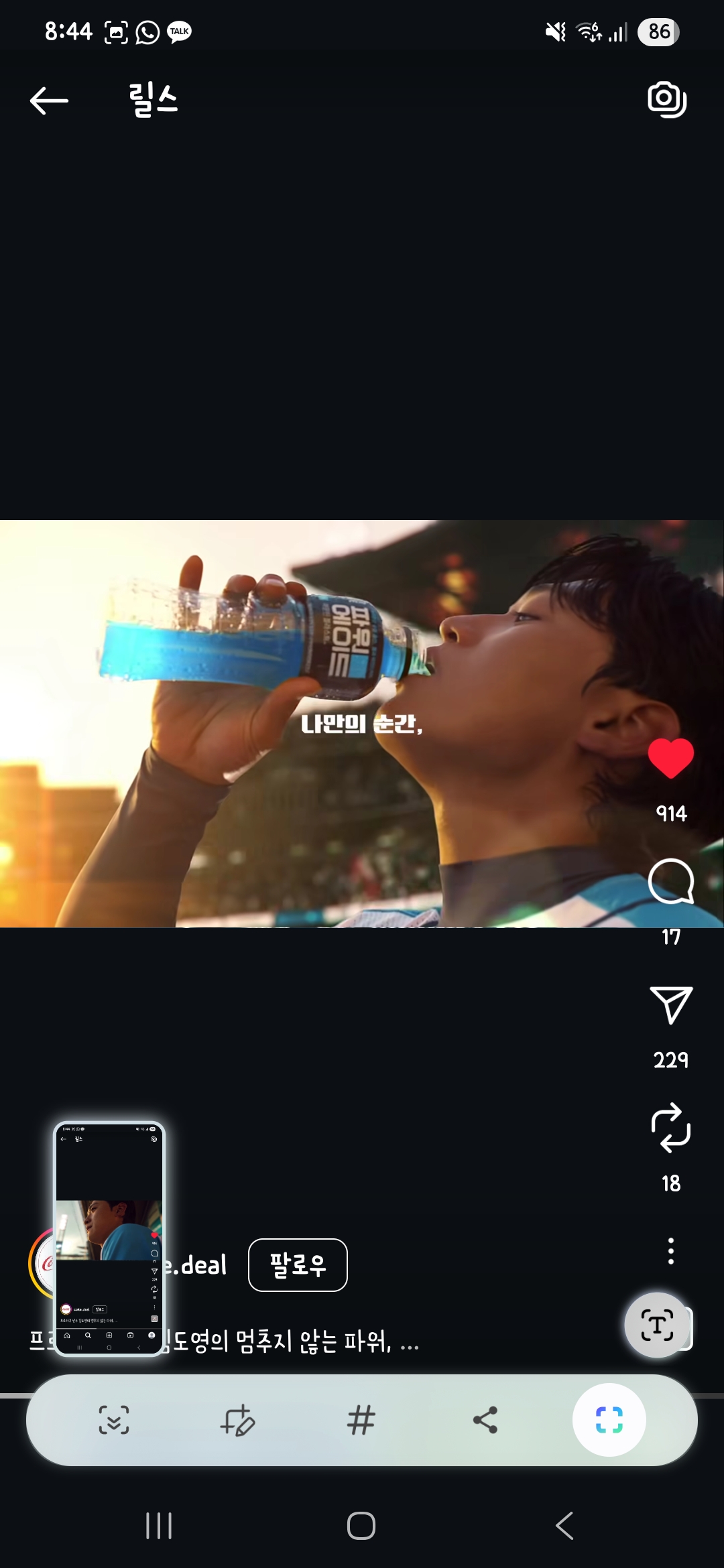Go back from the Reels screen
The image size is (724, 1568).
tap(49, 101)
